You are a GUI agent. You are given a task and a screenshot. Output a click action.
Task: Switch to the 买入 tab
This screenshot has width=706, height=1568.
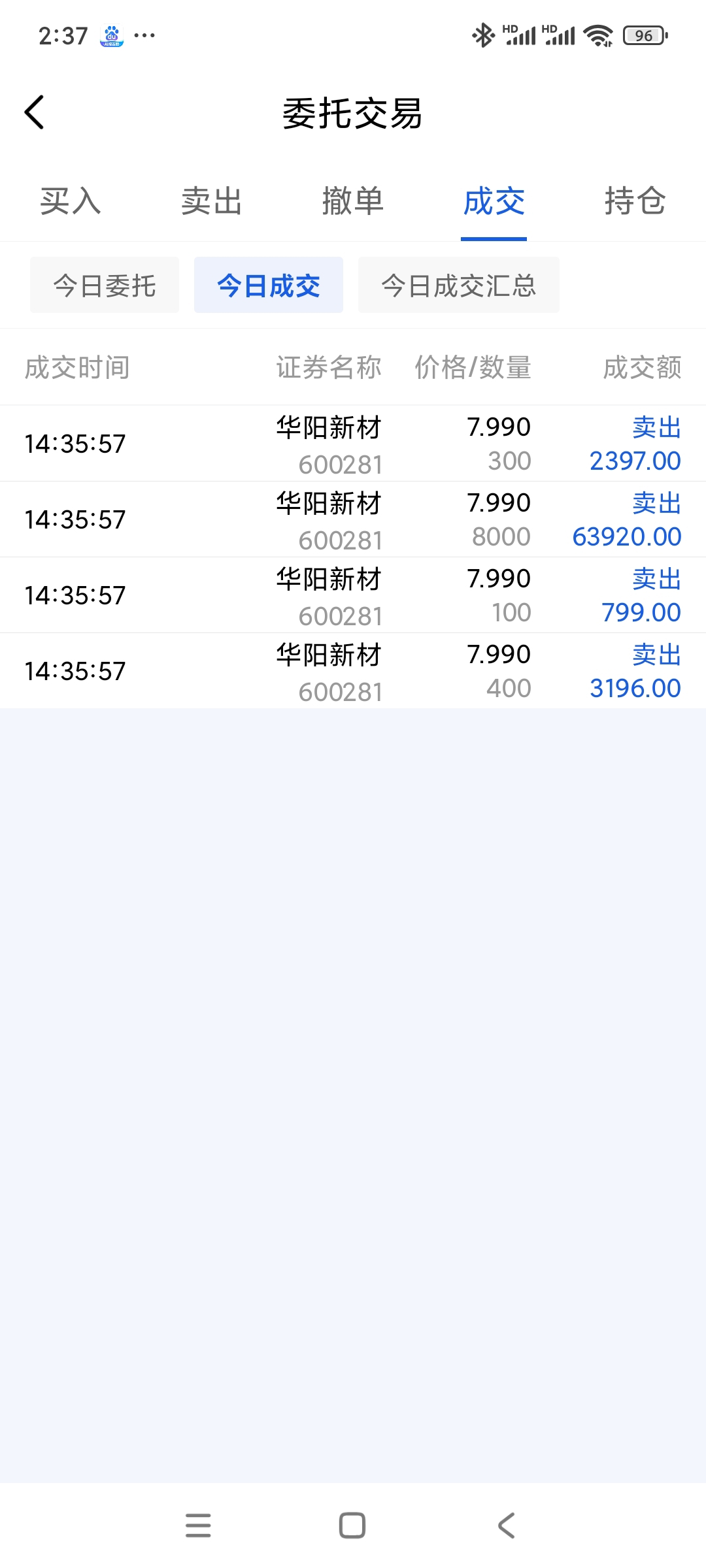pyautogui.click(x=71, y=201)
